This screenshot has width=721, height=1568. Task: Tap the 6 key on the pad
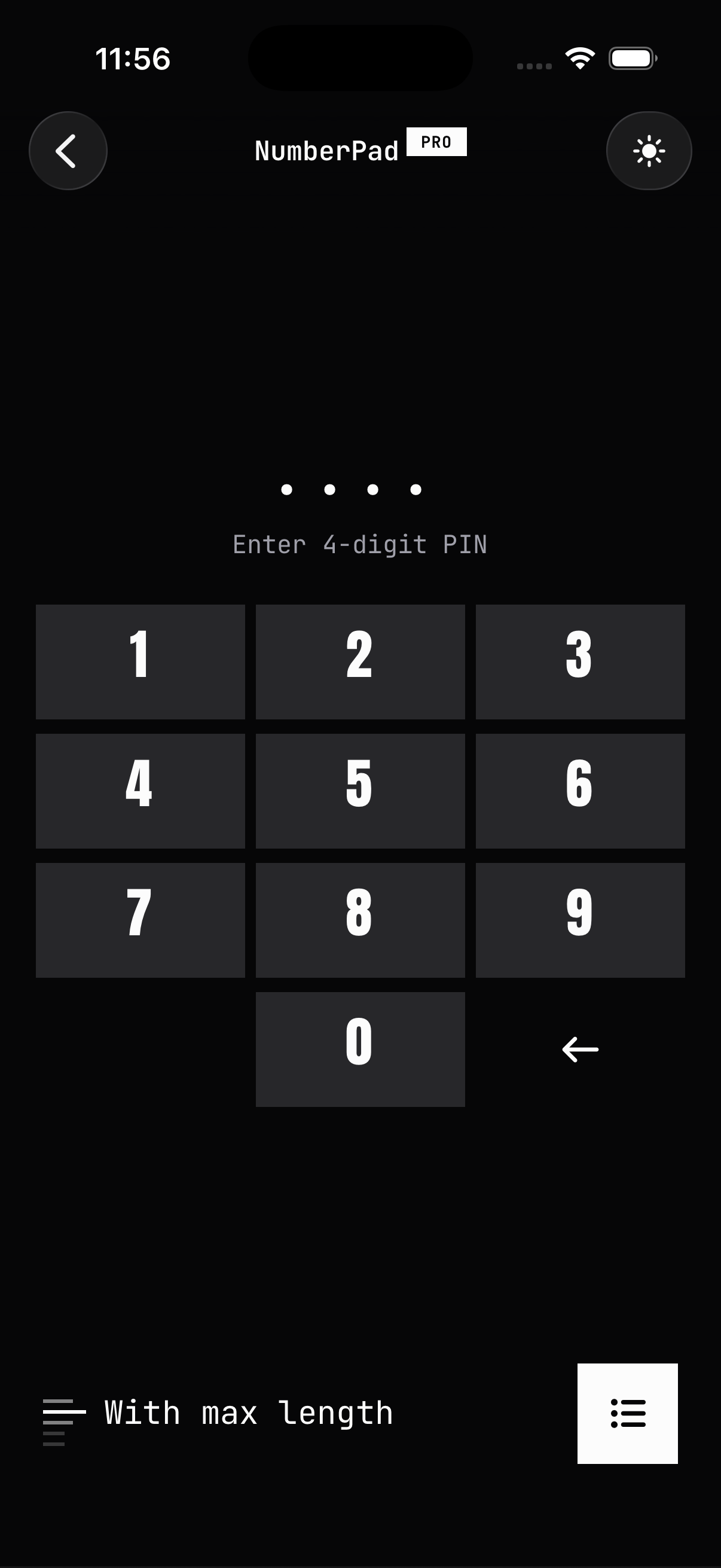(581, 791)
